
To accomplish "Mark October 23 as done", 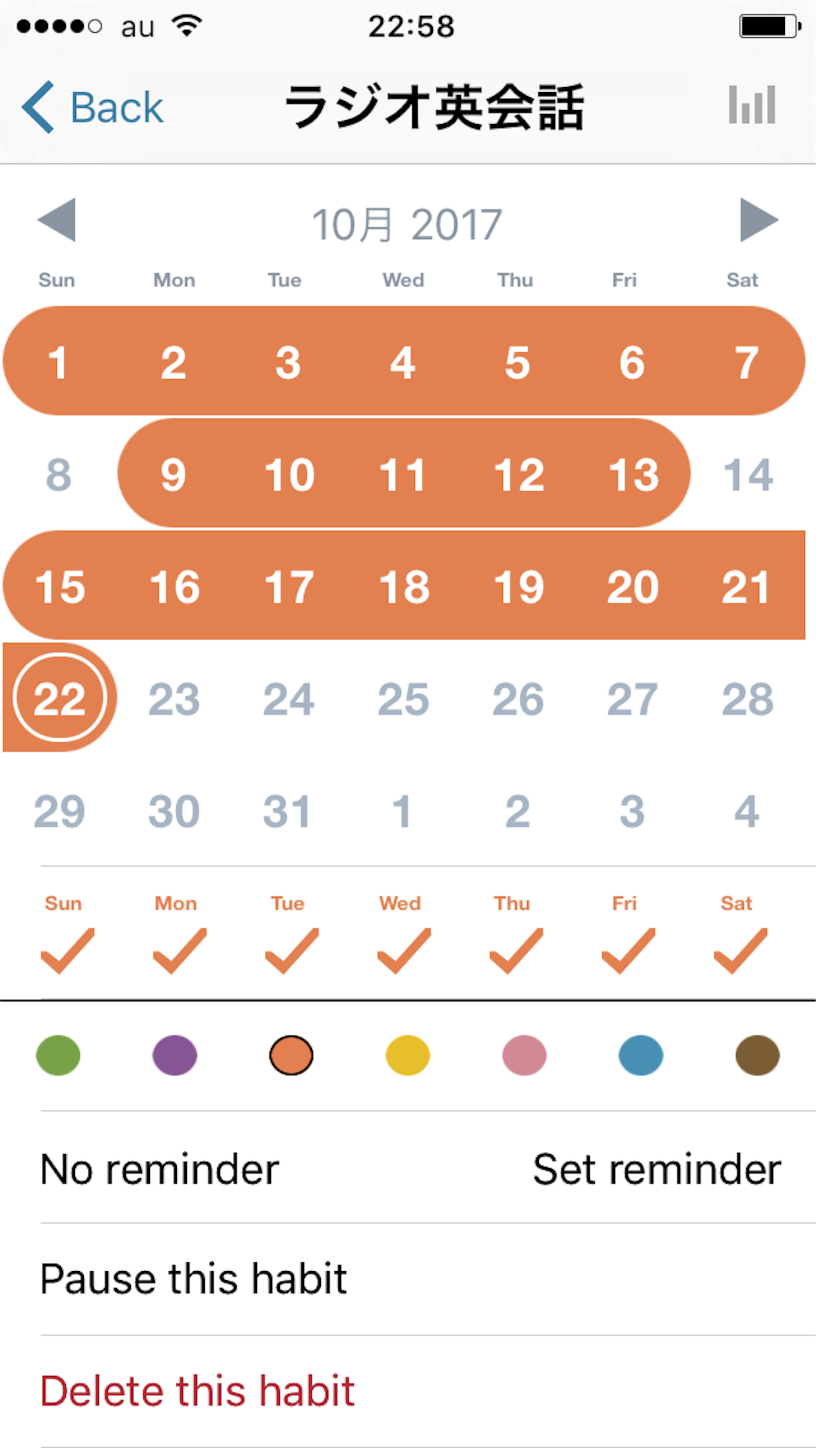I will pyautogui.click(x=174, y=699).
